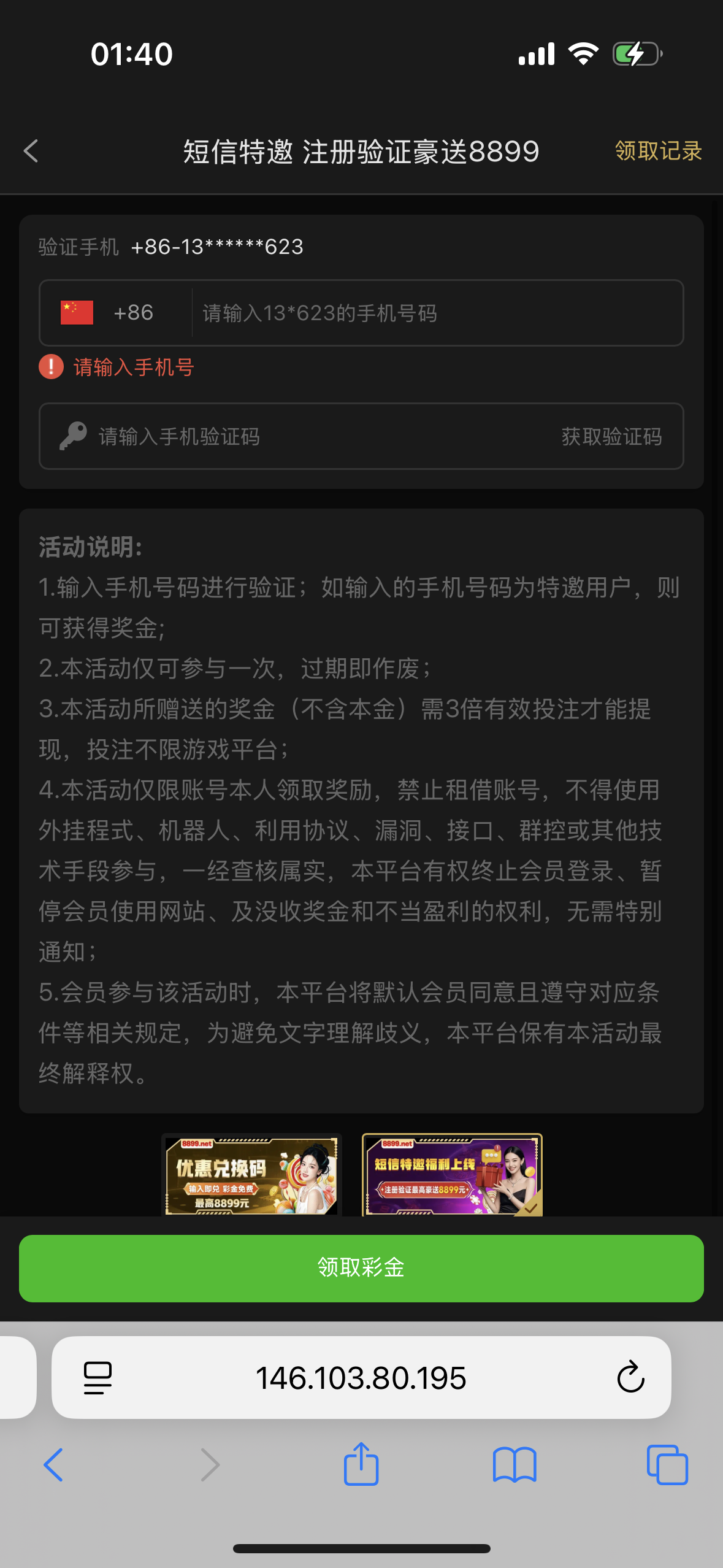Open Safari bookmarks
723x1568 pixels.
[515, 1465]
